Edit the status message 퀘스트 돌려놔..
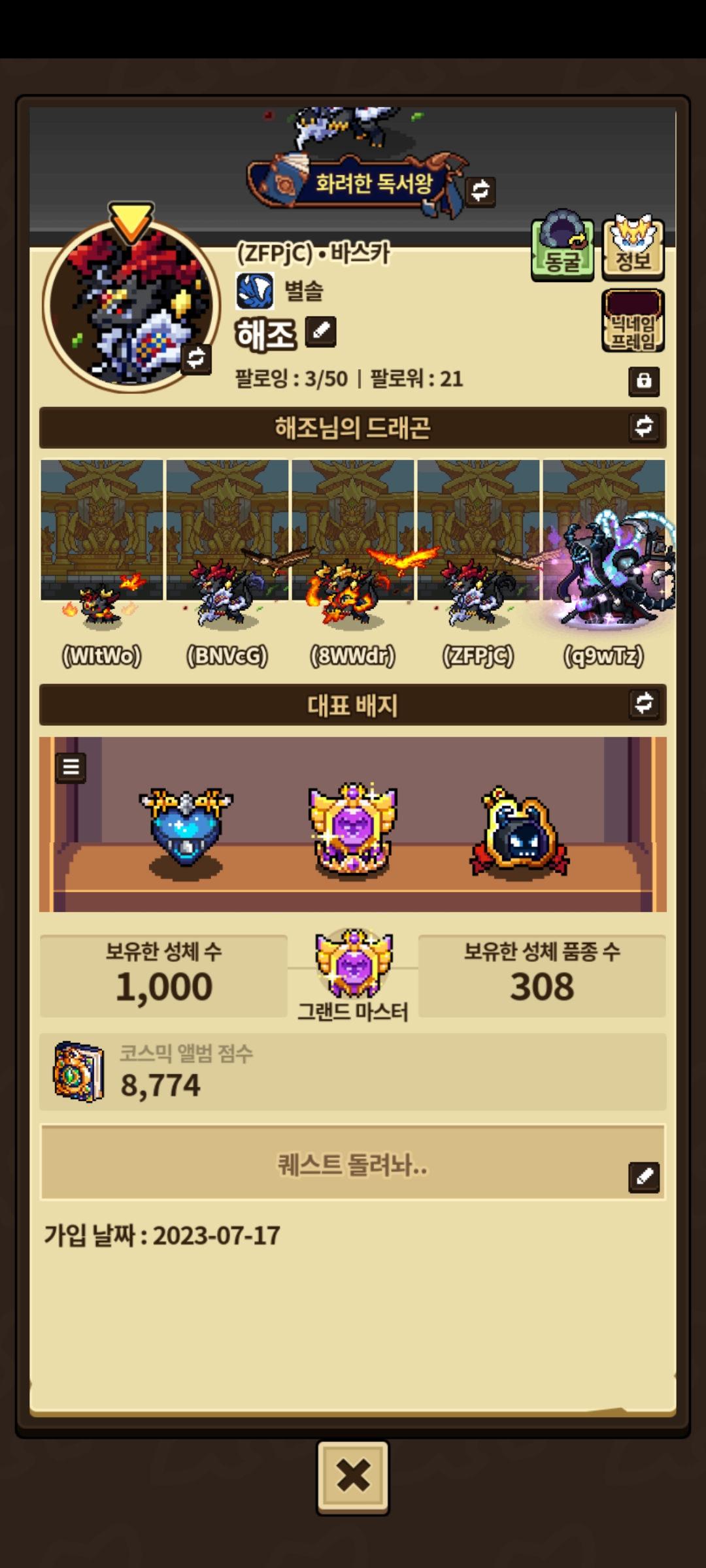Screen dimensions: 706x1568 (644, 1177)
